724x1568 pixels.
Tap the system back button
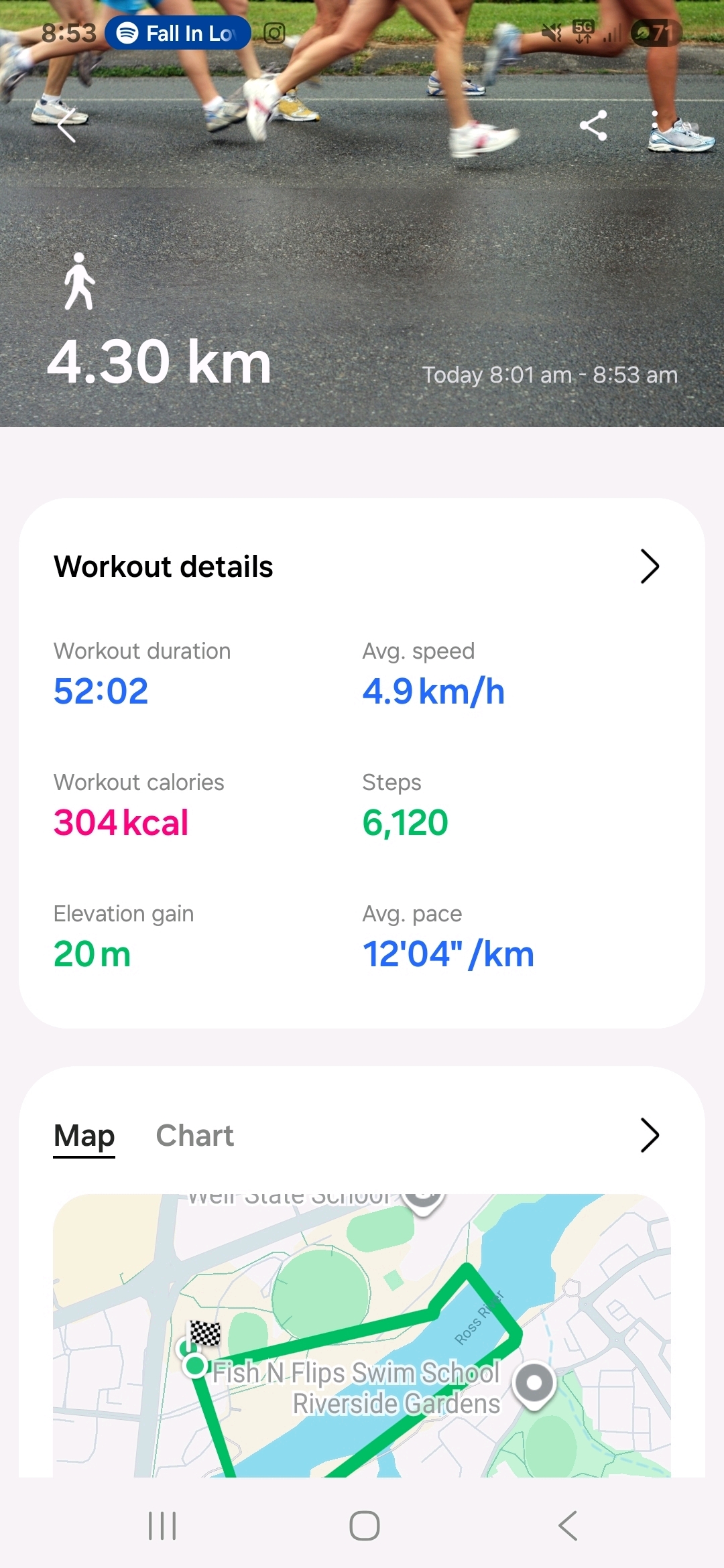pyautogui.click(x=567, y=1526)
